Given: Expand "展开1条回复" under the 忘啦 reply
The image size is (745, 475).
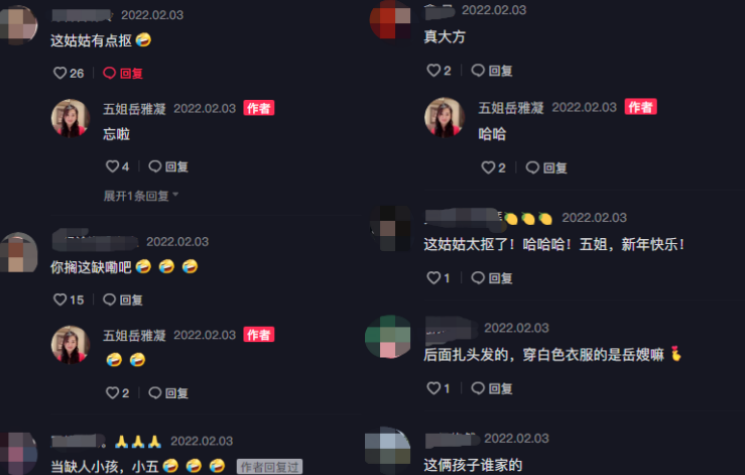Looking at the screenshot, I should click(x=140, y=195).
